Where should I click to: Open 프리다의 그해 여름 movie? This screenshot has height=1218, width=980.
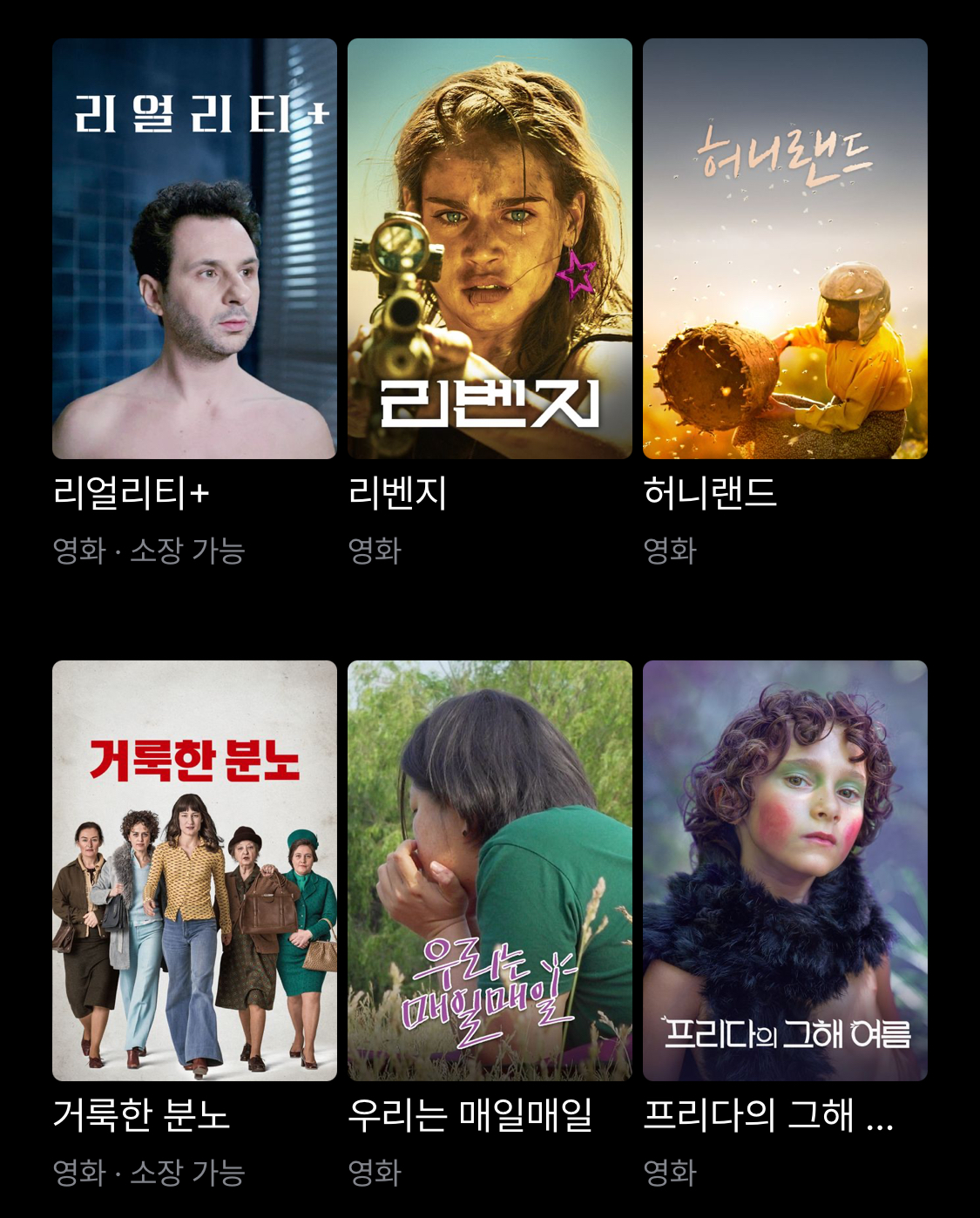coord(785,870)
